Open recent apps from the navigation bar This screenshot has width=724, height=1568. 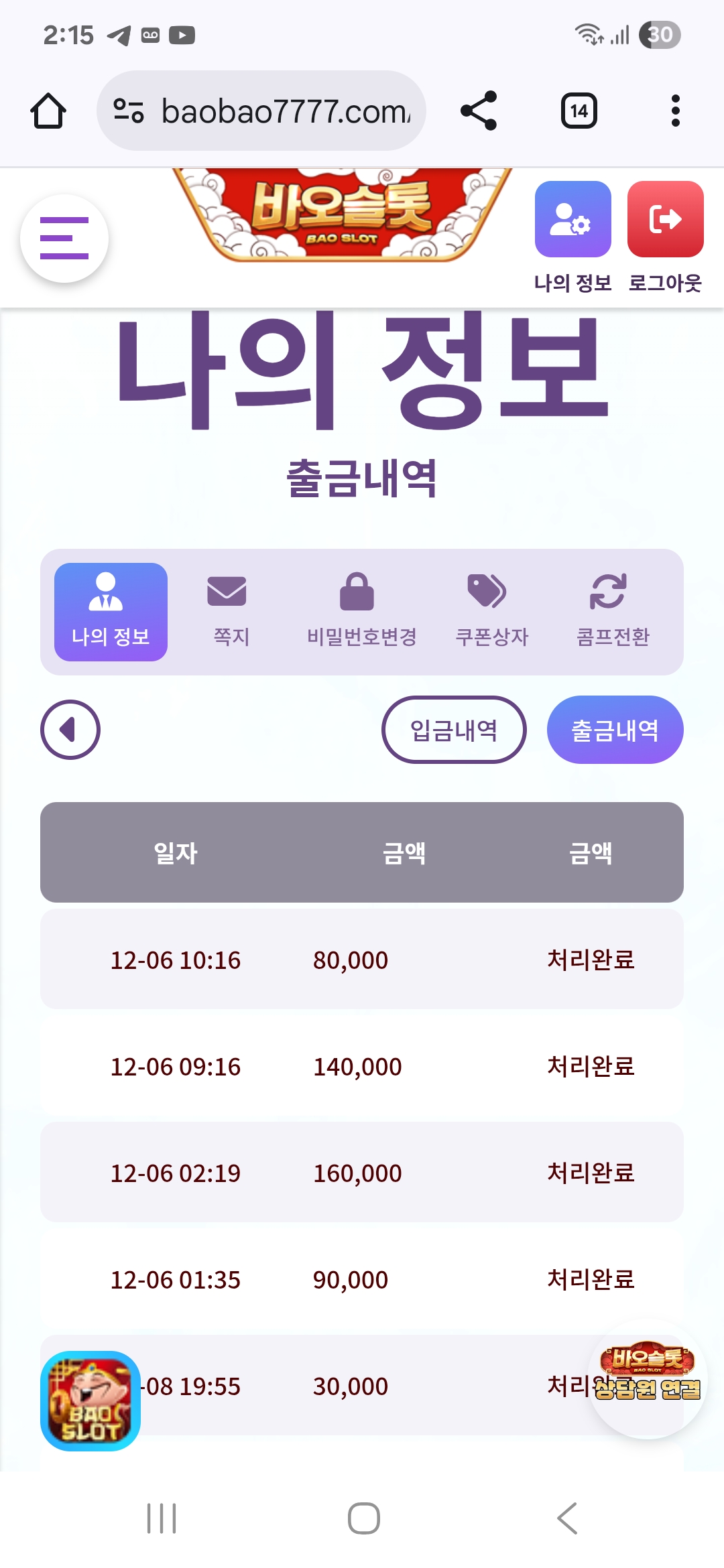[162, 1518]
